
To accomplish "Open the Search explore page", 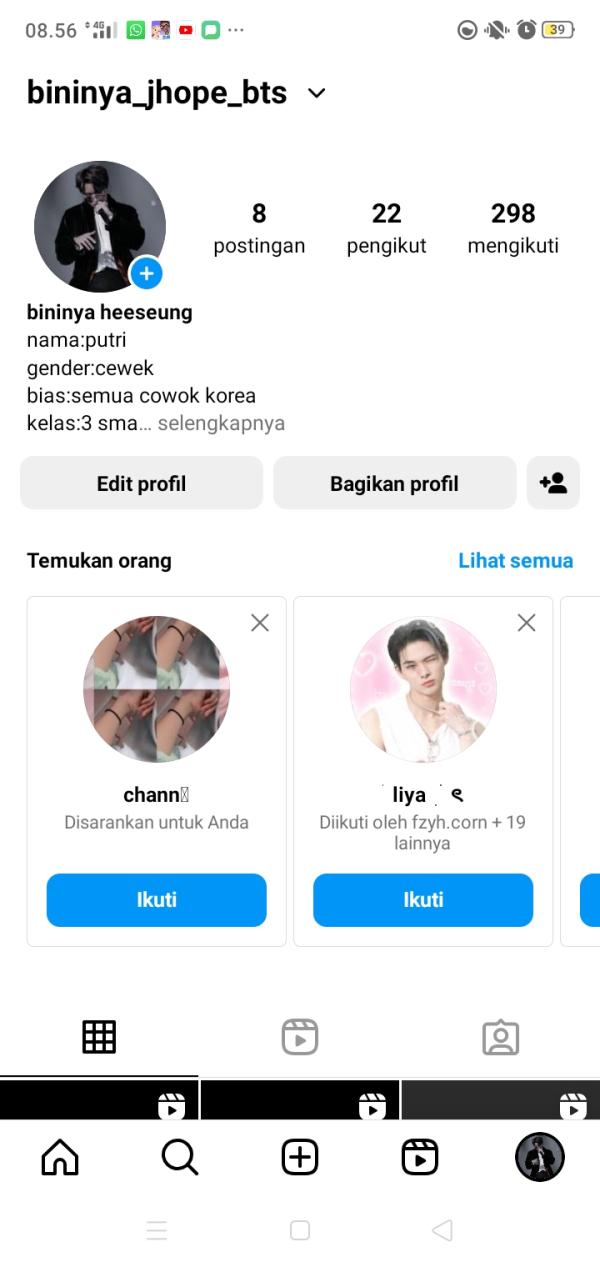I will point(180,1158).
